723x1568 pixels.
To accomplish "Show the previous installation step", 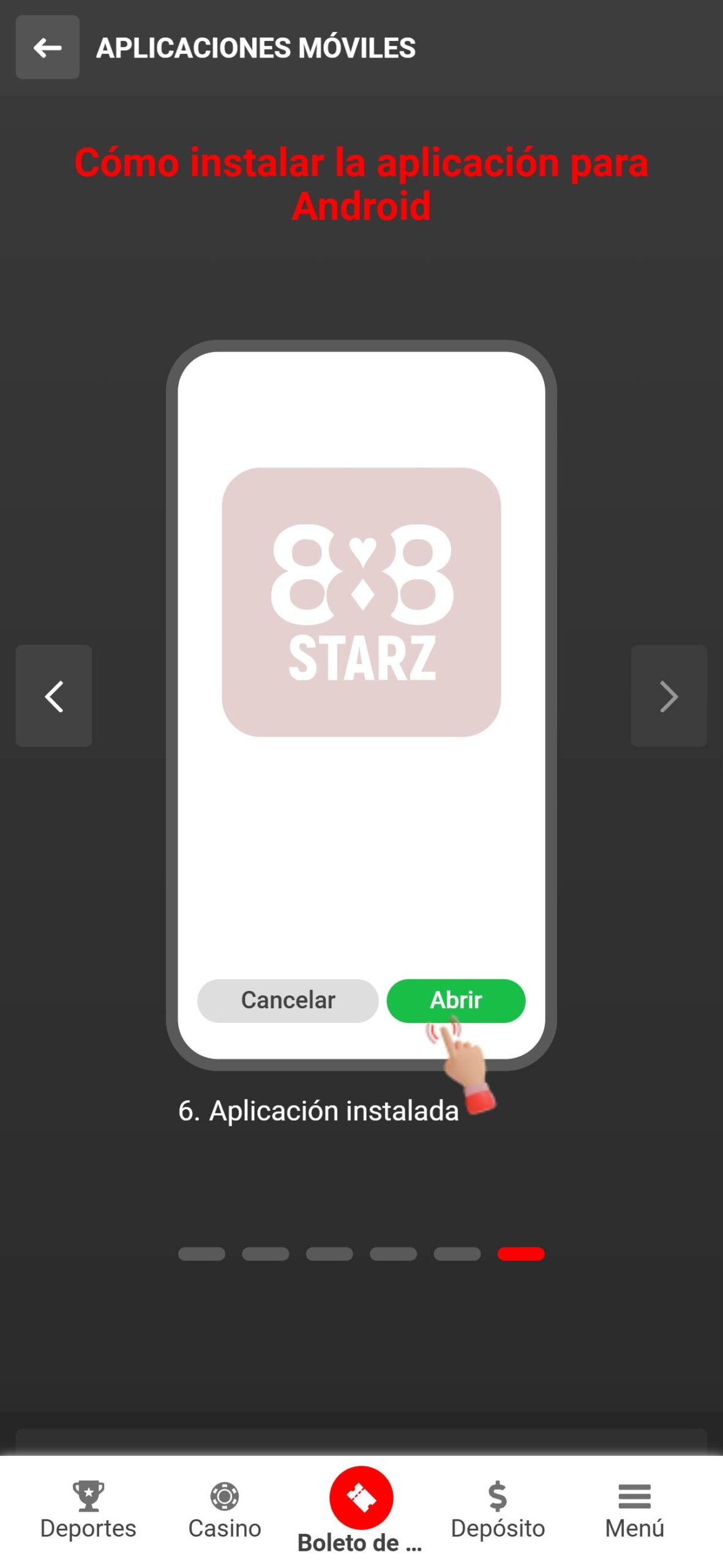I will point(54,696).
